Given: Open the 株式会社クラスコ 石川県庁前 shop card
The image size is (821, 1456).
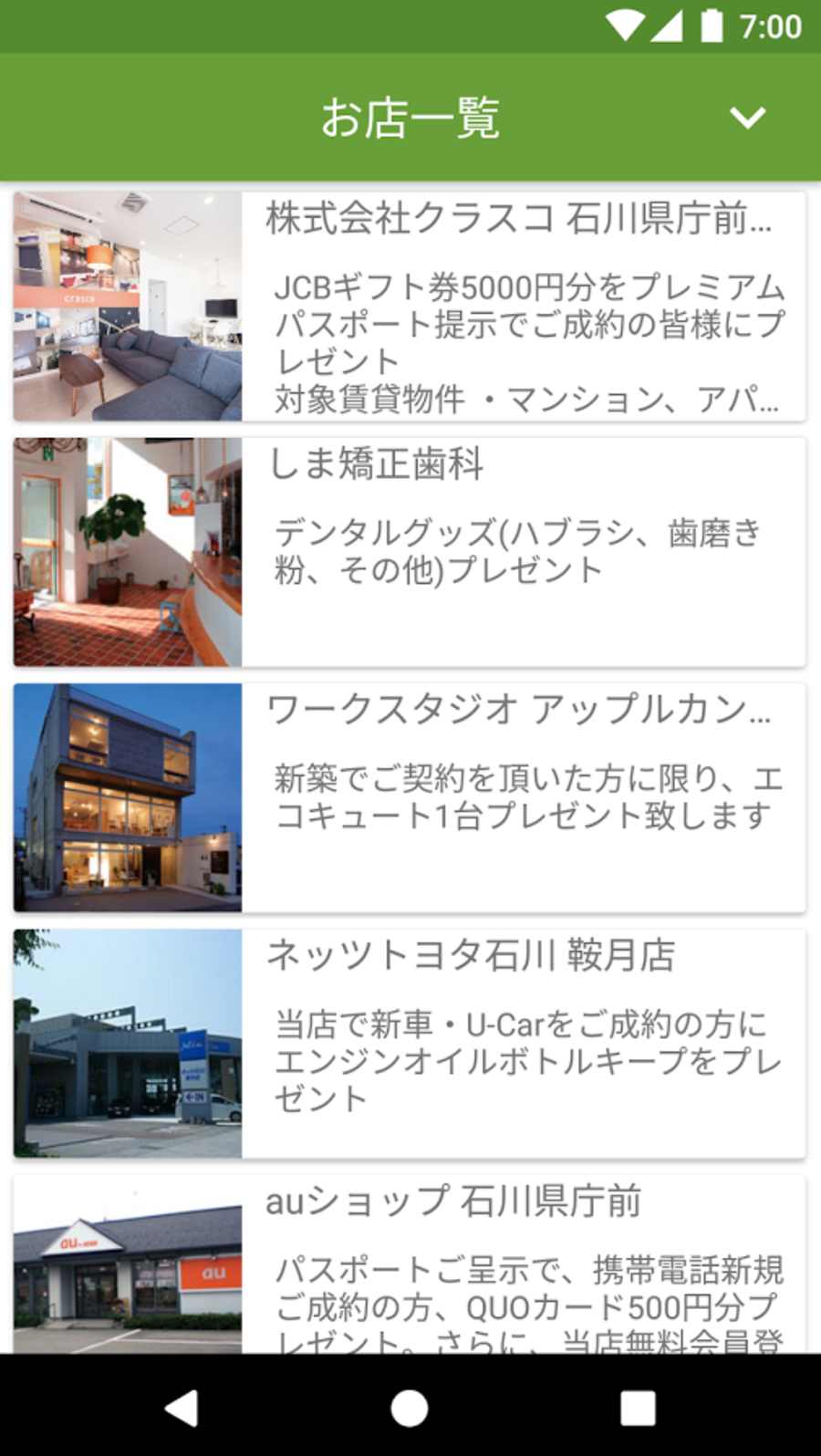Looking at the screenshot, I should pyautogui.click(x=410, y=307).
